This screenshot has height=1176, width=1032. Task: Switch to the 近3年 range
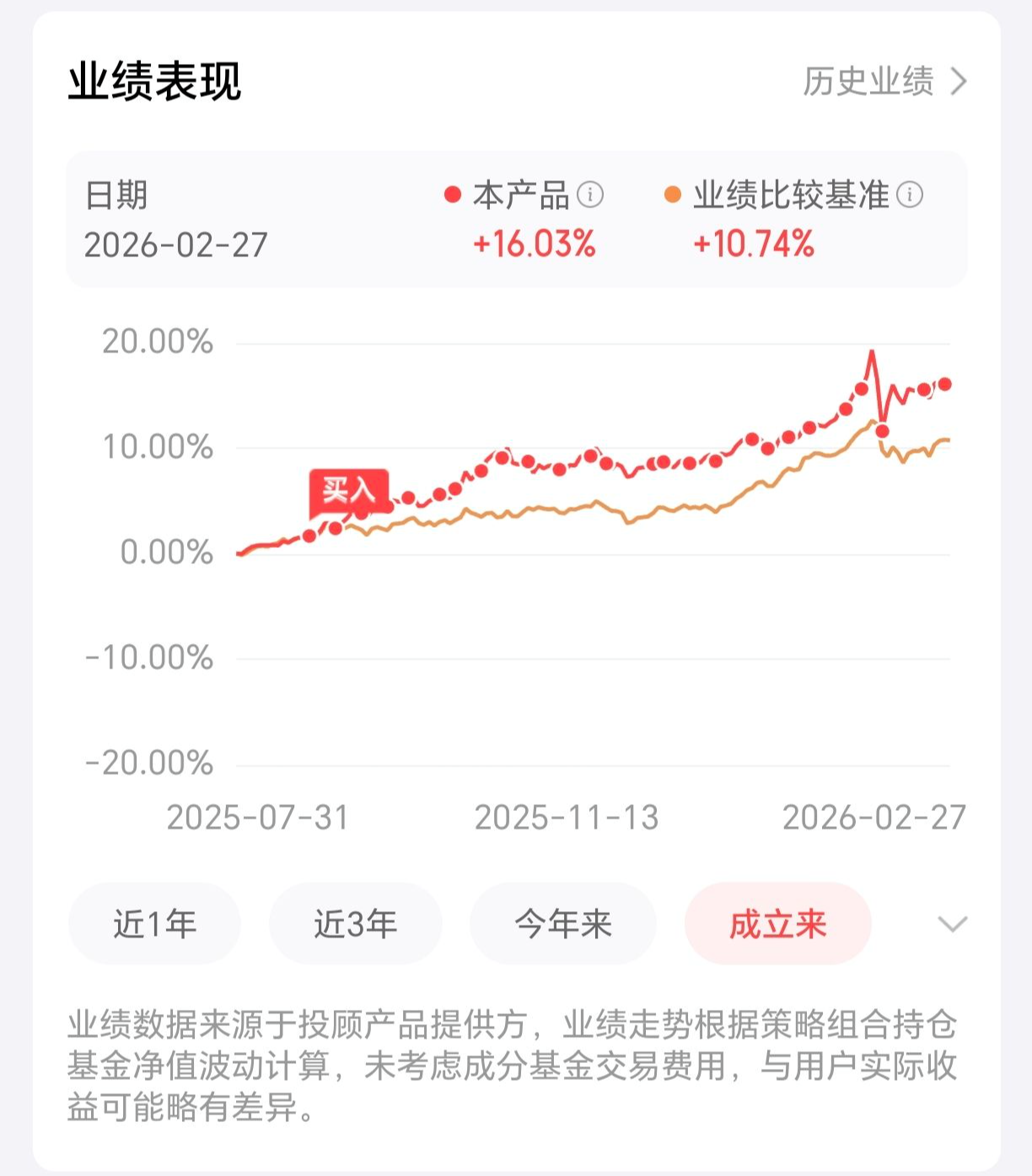click(x=355, y=924)
